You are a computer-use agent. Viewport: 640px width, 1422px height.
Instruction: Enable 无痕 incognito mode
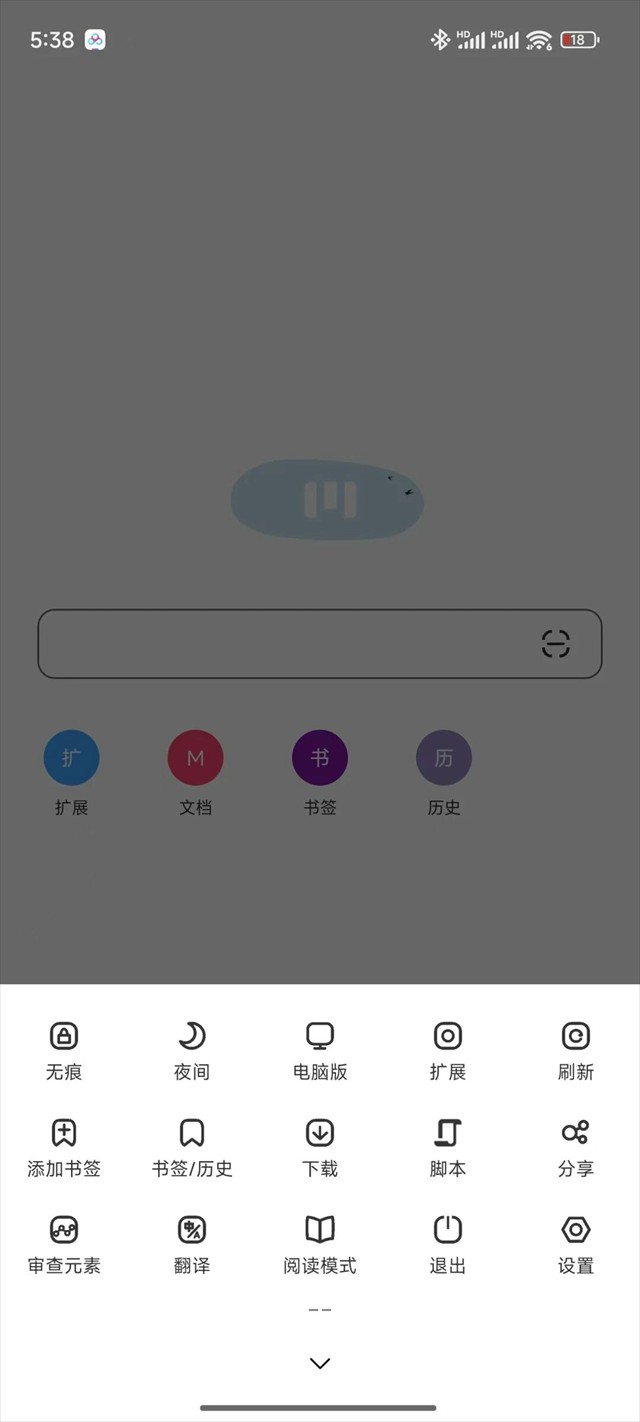click(x=64, y=1049)
